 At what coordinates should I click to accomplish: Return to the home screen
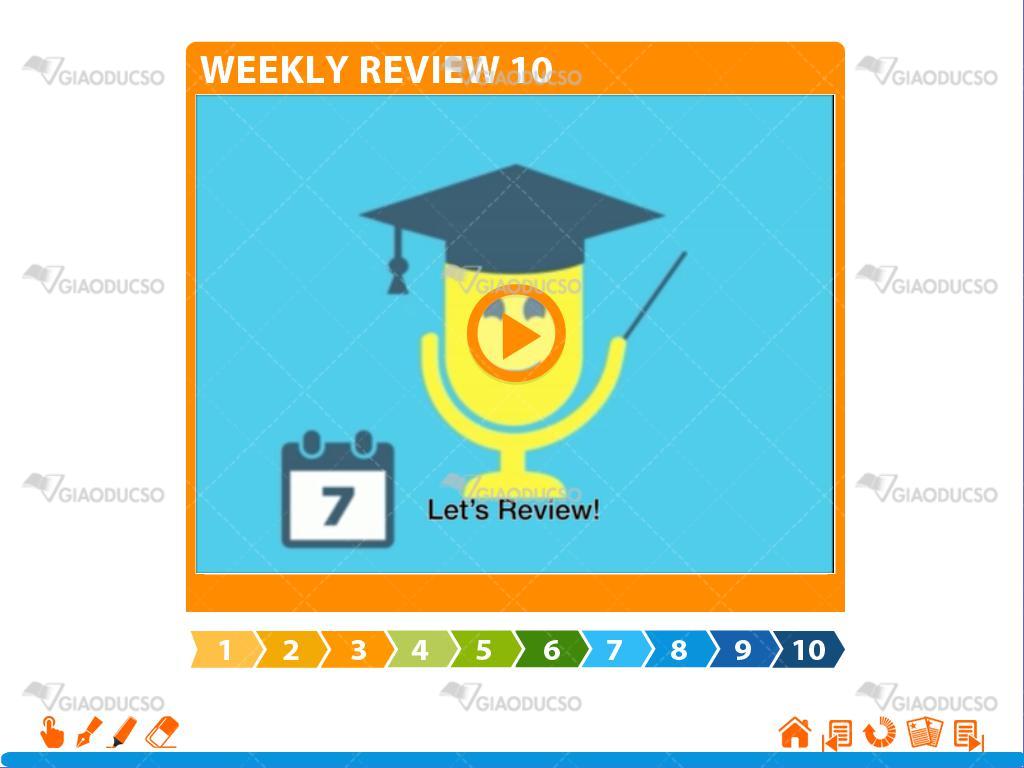click(x=794, y=733)
